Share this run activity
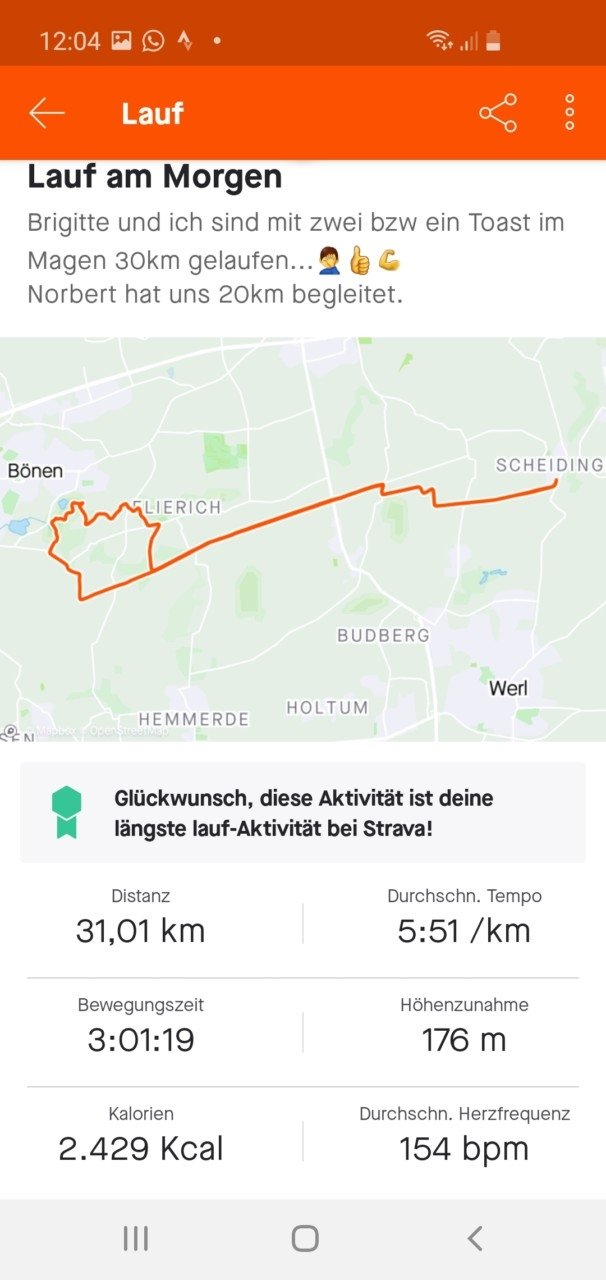This screenshot has width=606, height=1280. coord(498,113)
